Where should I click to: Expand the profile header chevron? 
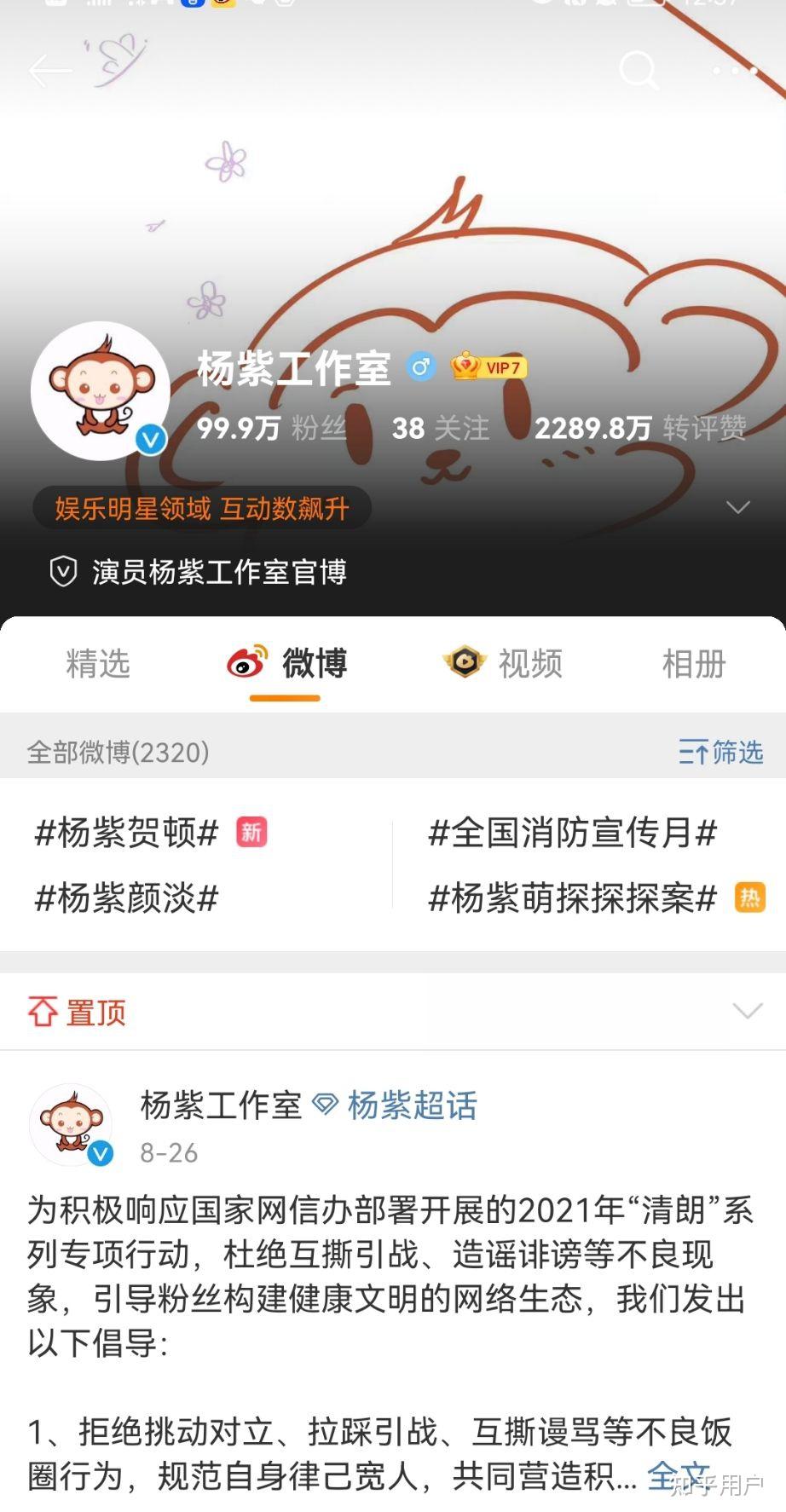pos(738,506)
